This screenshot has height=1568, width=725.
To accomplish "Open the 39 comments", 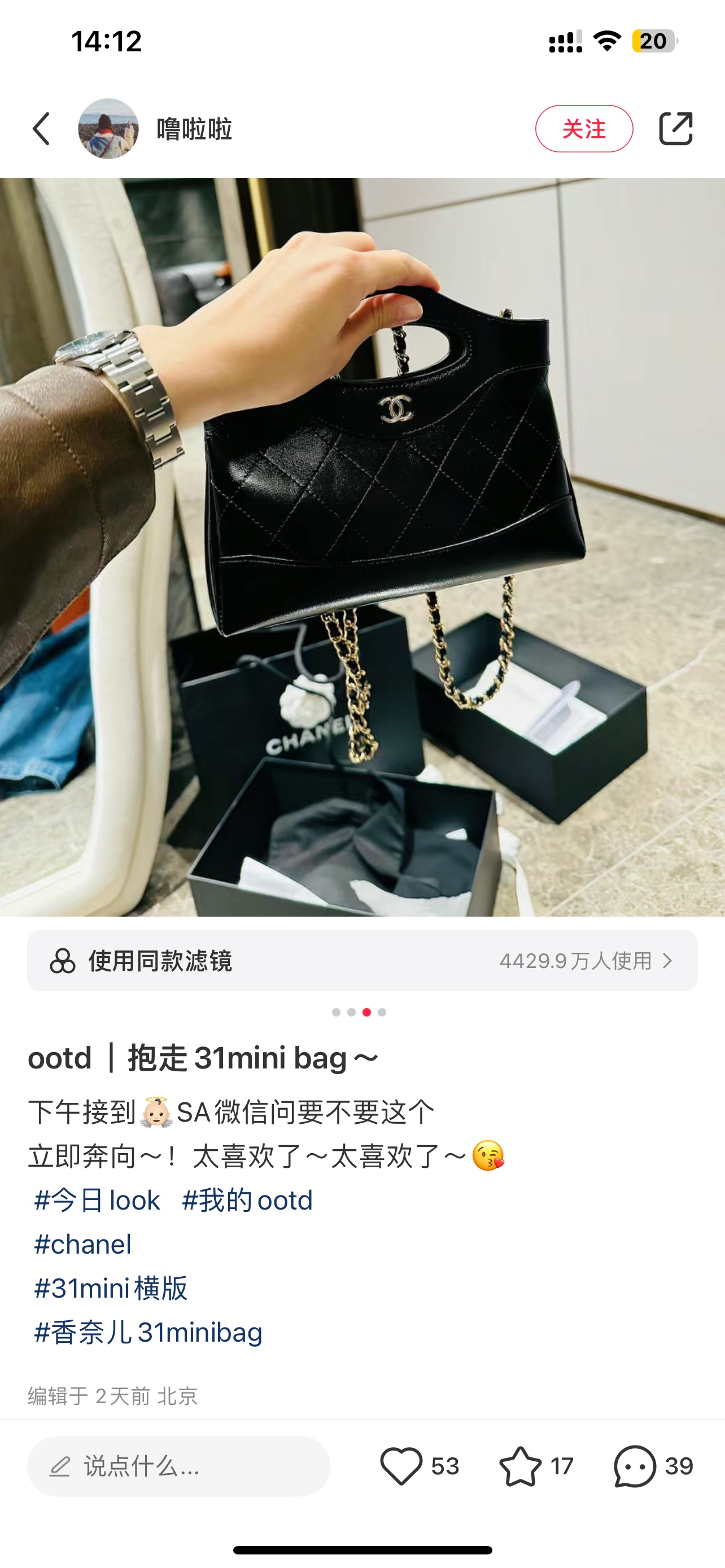I will [x=653, y=1466].
